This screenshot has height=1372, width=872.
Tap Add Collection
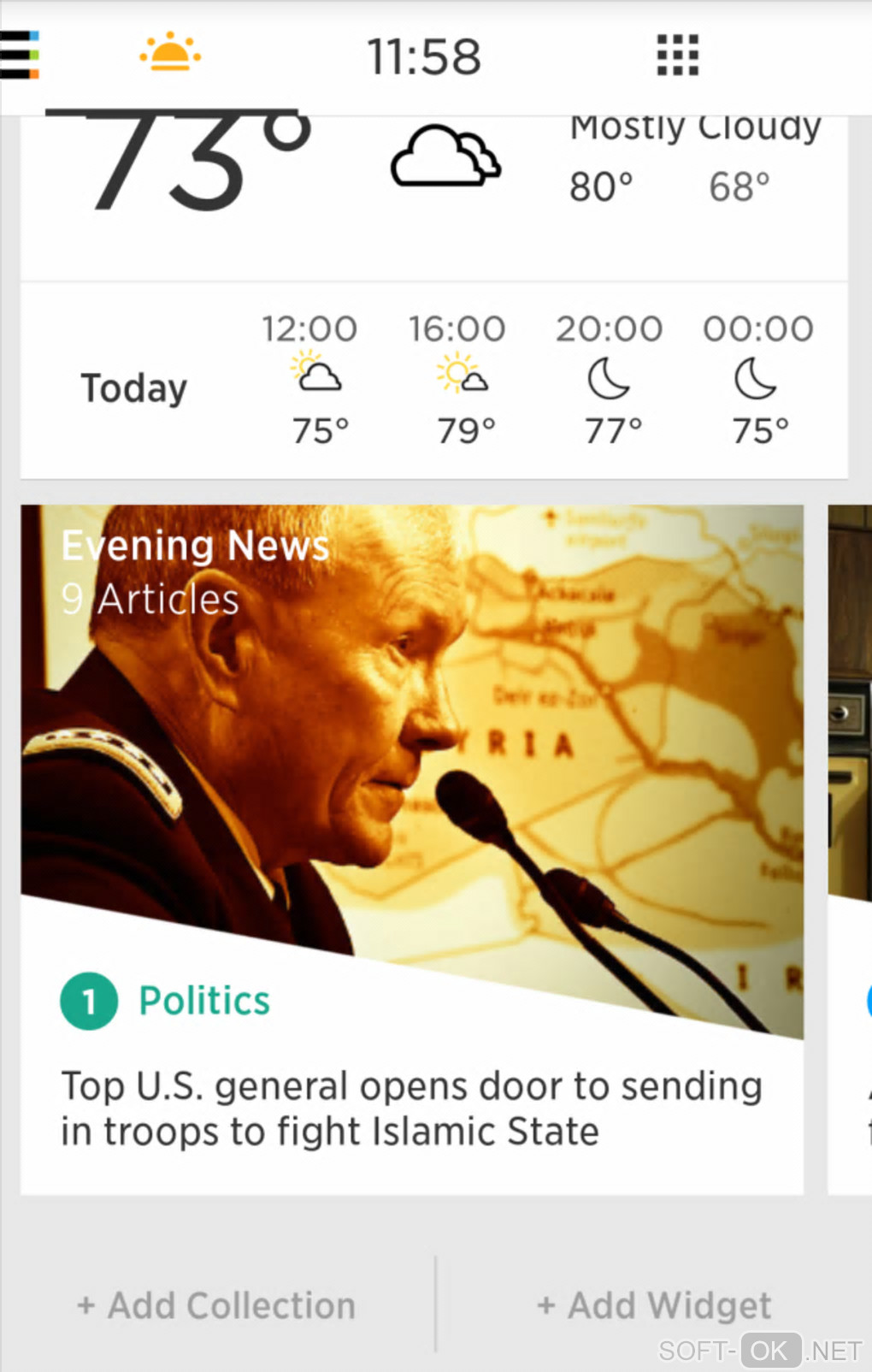pyautogui.click(x=216, y=1305)
